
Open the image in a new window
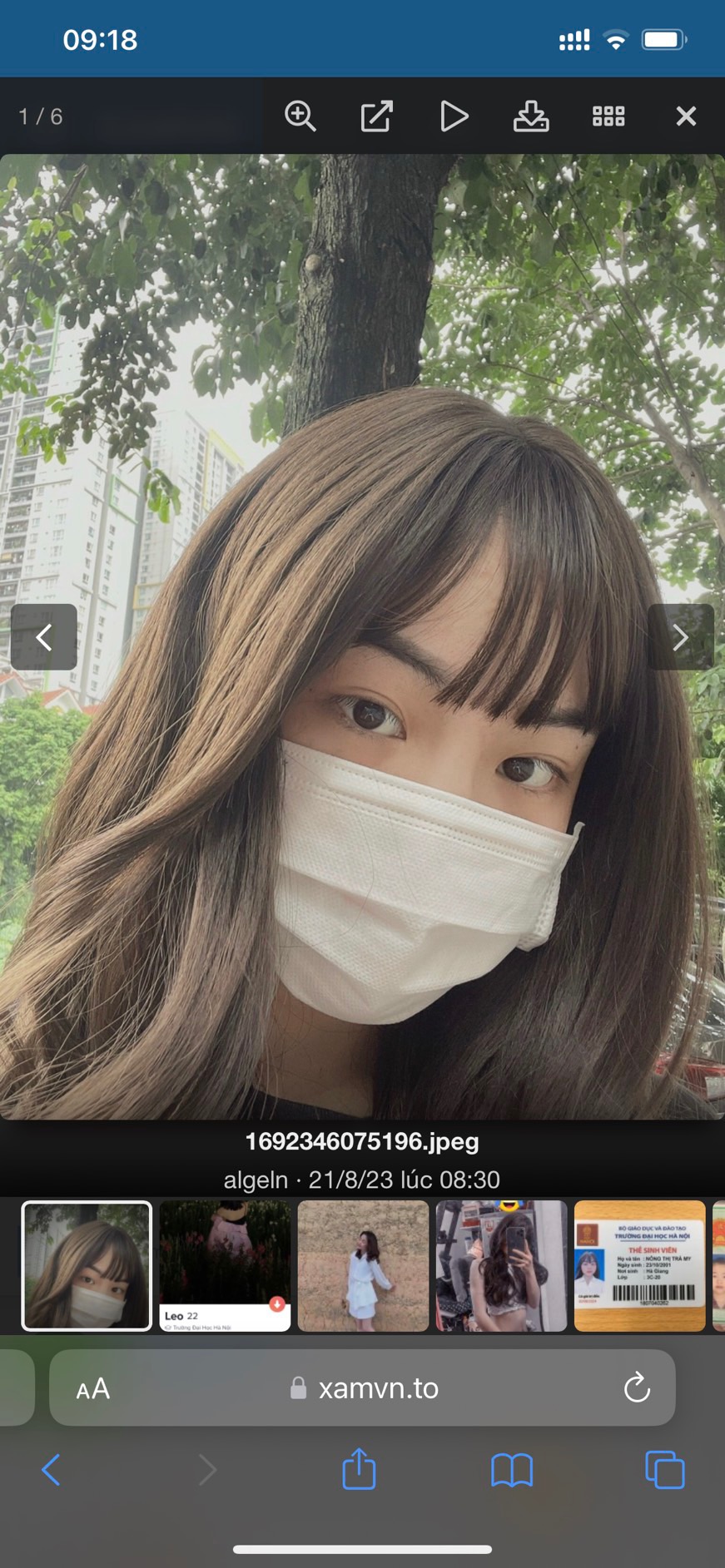tap(376, 116)
